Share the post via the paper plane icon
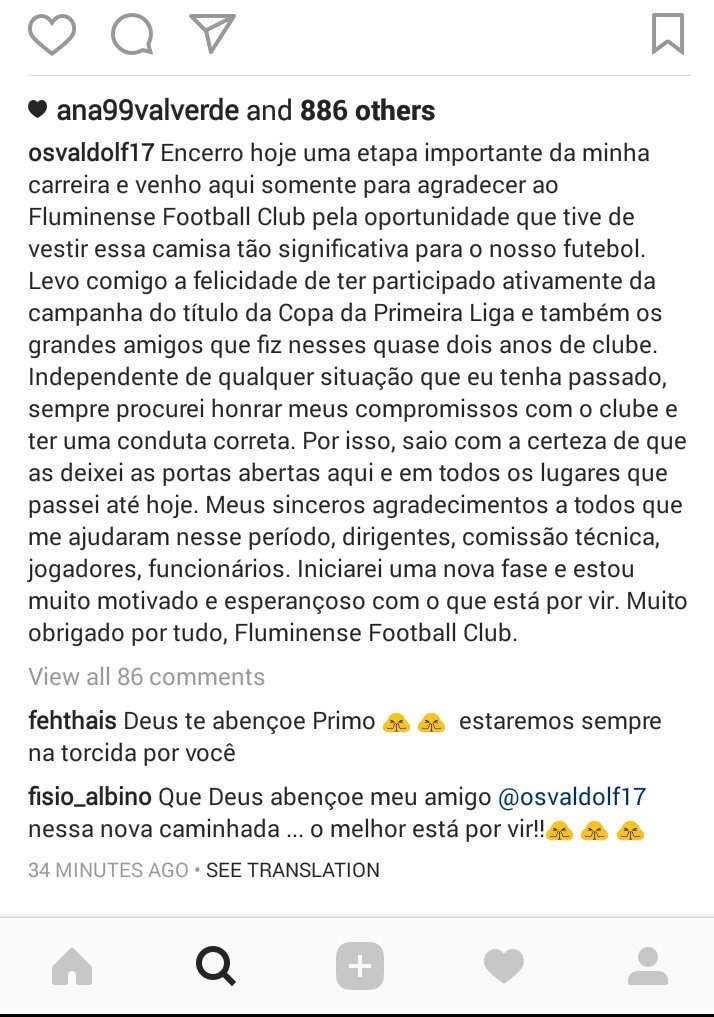This screenshot has width=714, height=1017. click(x=211, y=34)
